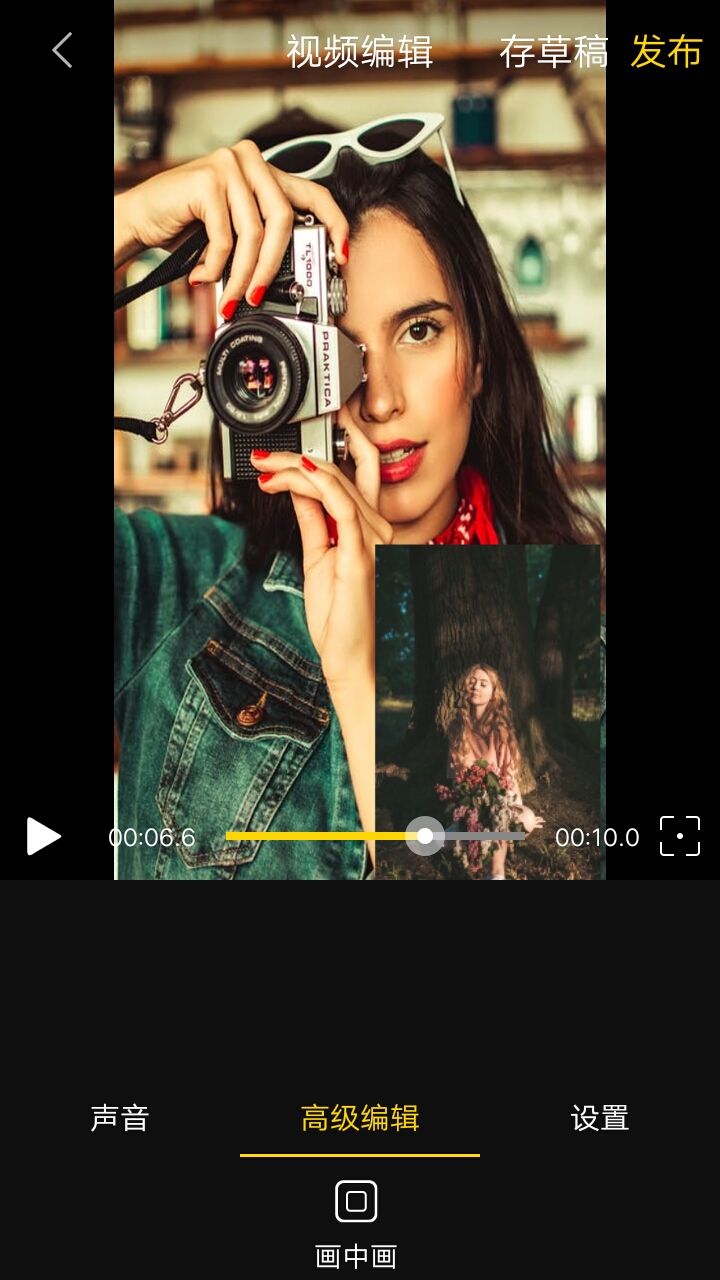Switch to the 声音 tab
This screenshot has width=720, height=1280.
pyautogui.click(x=120, y=1118)
